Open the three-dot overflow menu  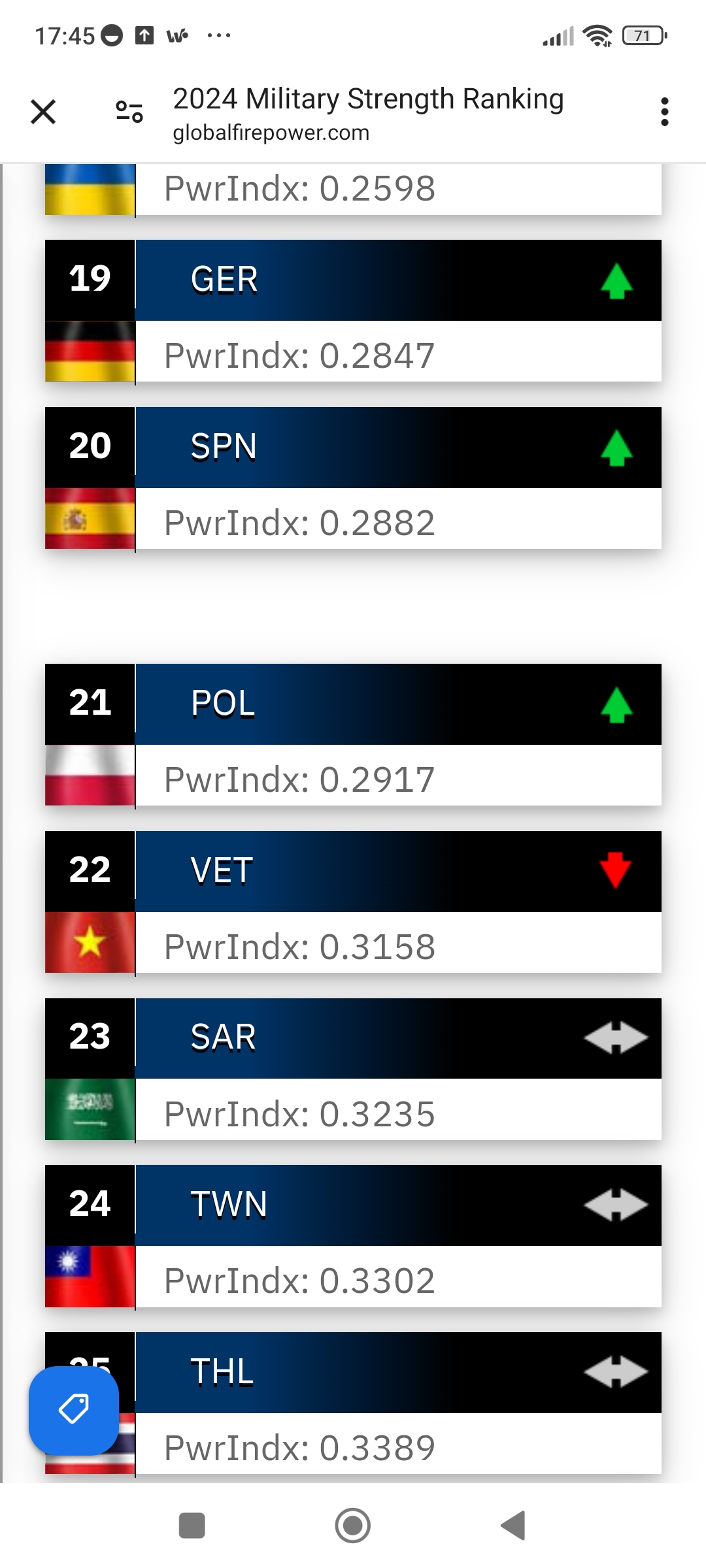pyautogui.click(x=664, y=112)
